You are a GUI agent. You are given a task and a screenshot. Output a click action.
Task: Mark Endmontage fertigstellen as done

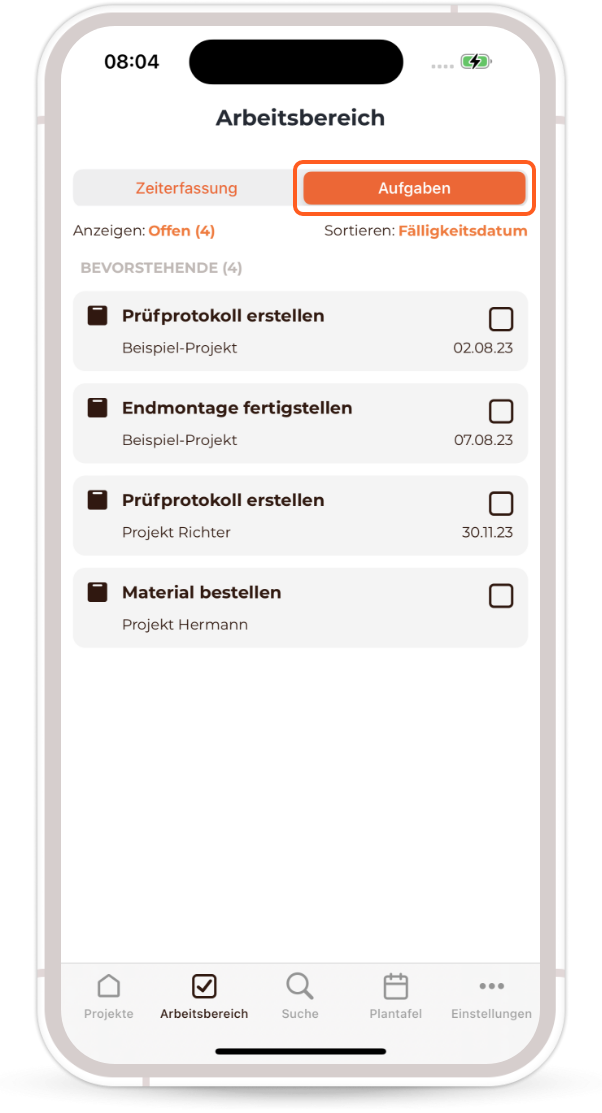(x=500, y=411)
